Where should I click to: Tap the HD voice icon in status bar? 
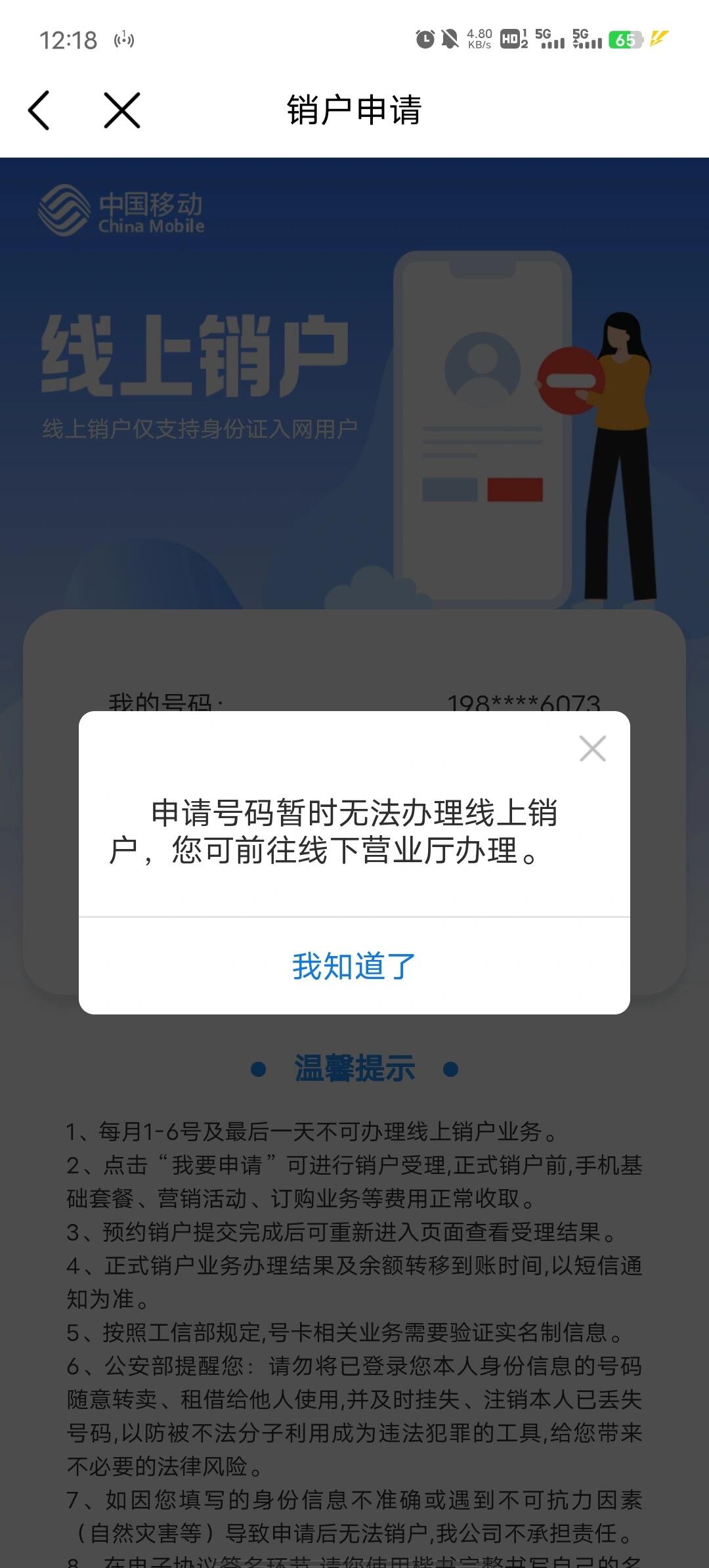click(511, 40)
